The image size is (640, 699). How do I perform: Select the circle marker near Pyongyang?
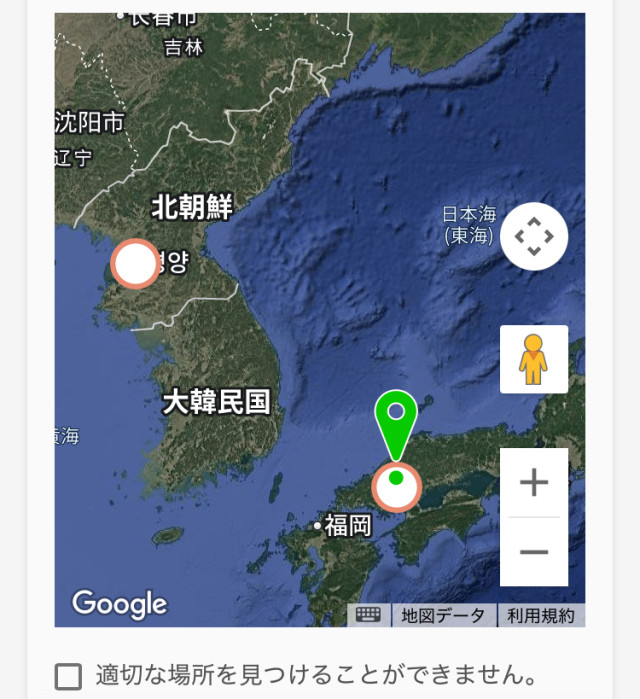pos(134,265)
